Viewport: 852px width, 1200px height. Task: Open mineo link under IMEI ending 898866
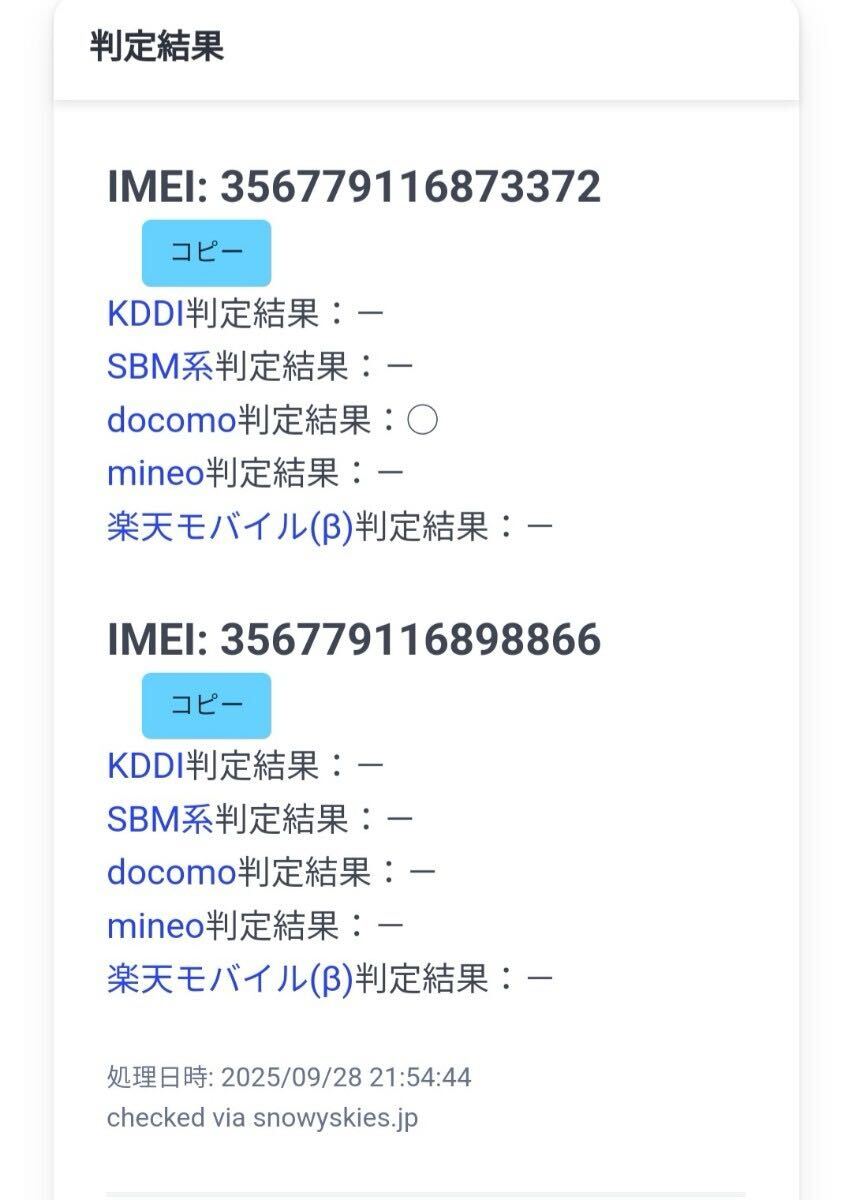point(155,926)
